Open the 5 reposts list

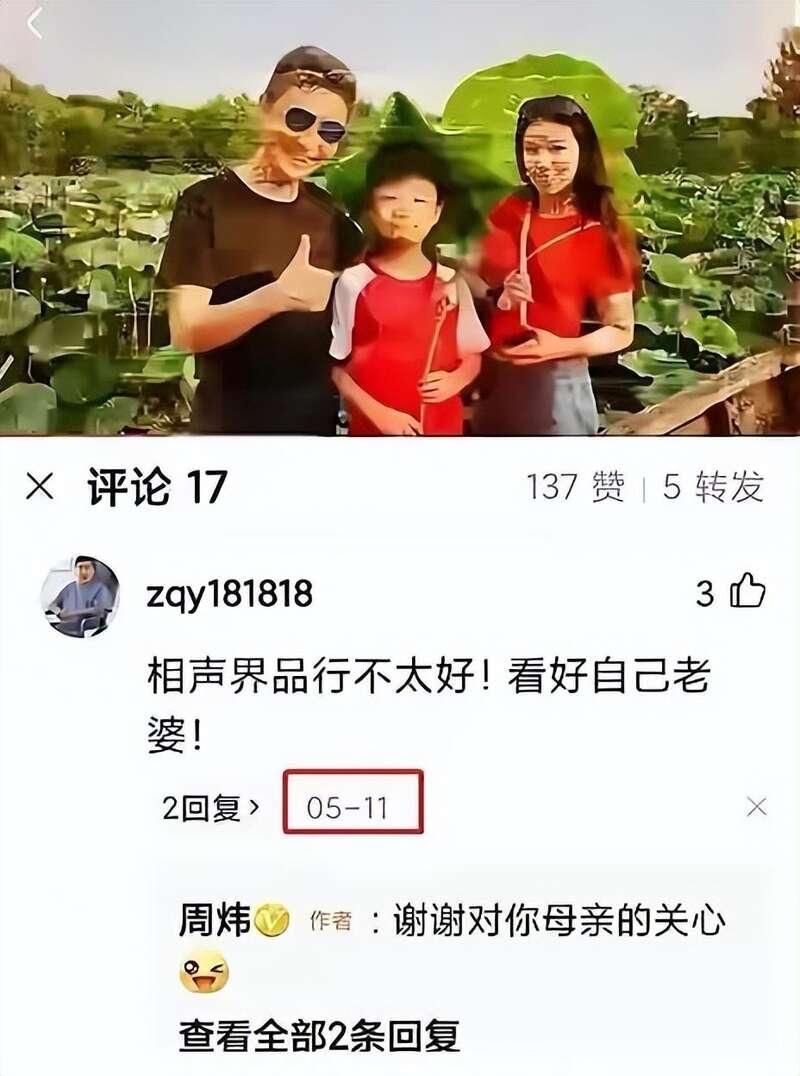point(713,487)
